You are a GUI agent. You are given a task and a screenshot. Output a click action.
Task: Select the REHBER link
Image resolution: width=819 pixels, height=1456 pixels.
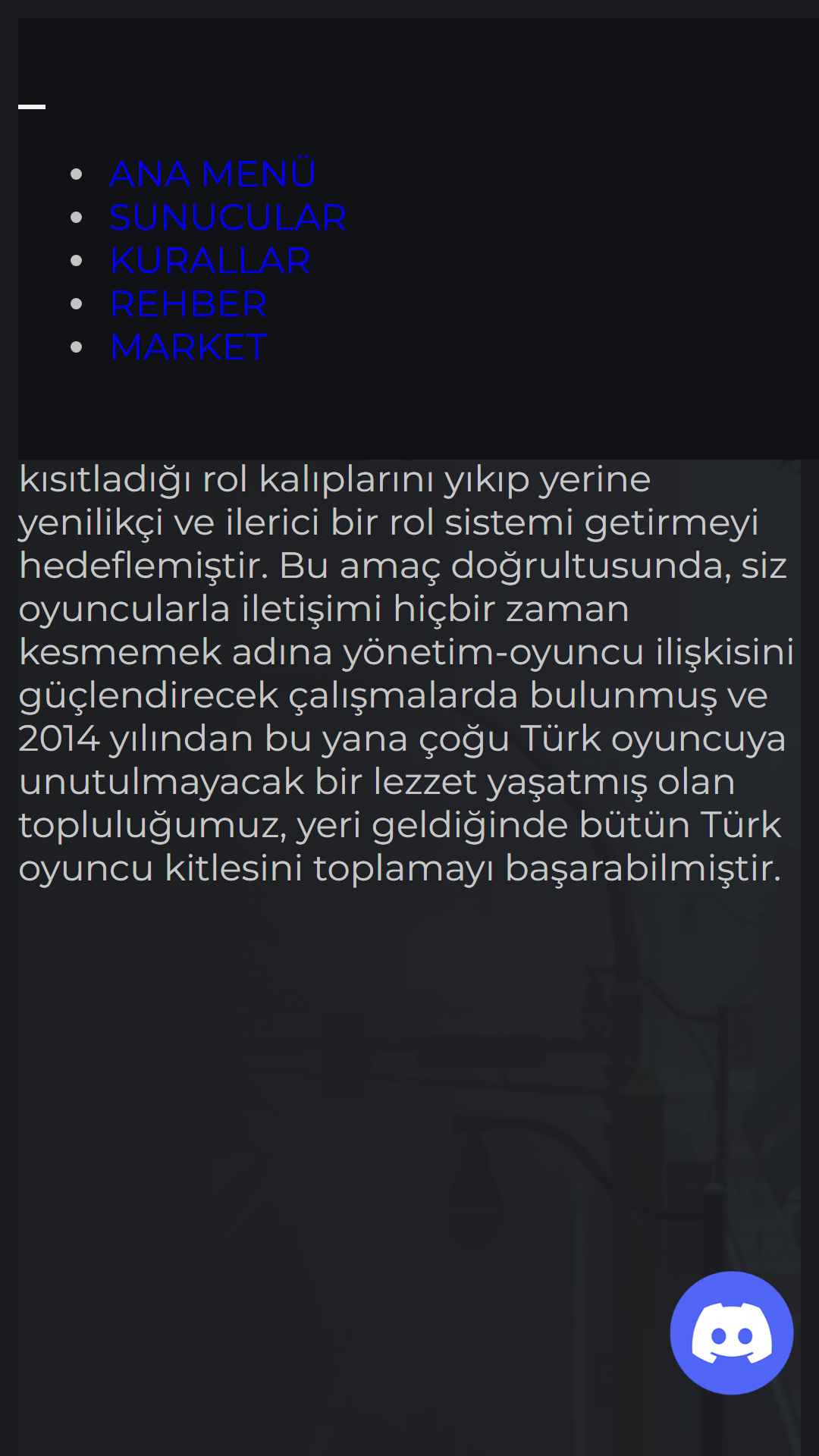click(188, 303)
